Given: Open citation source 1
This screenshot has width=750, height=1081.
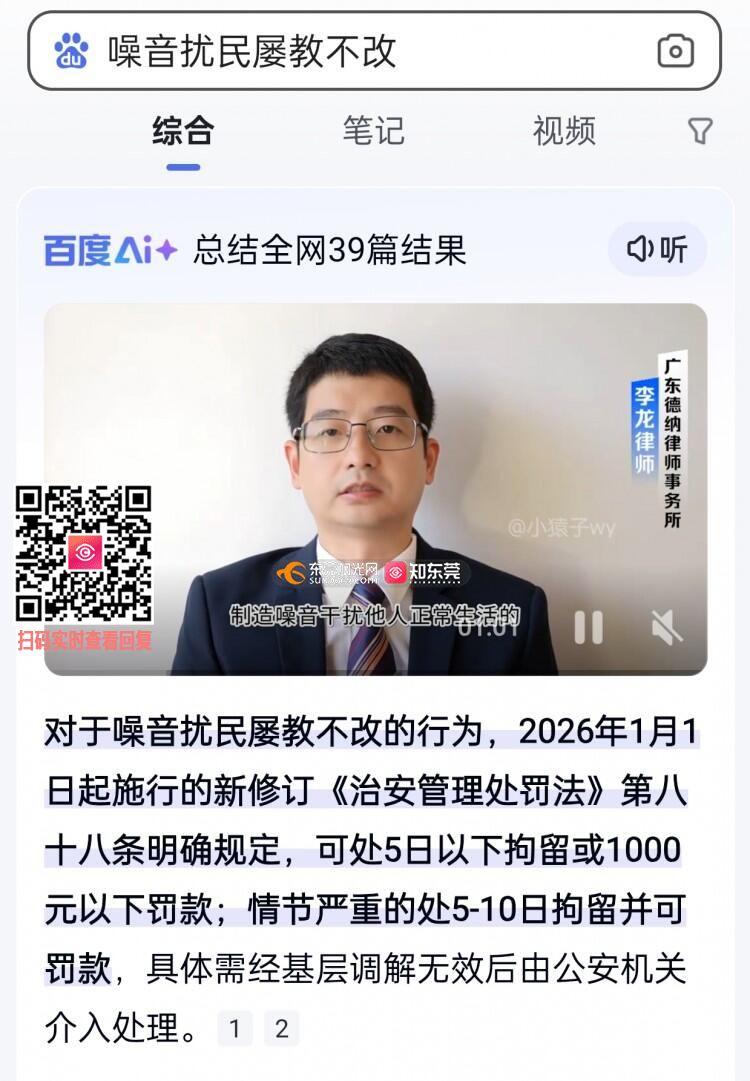Looking at the screenshot, I should (235, 1028).
